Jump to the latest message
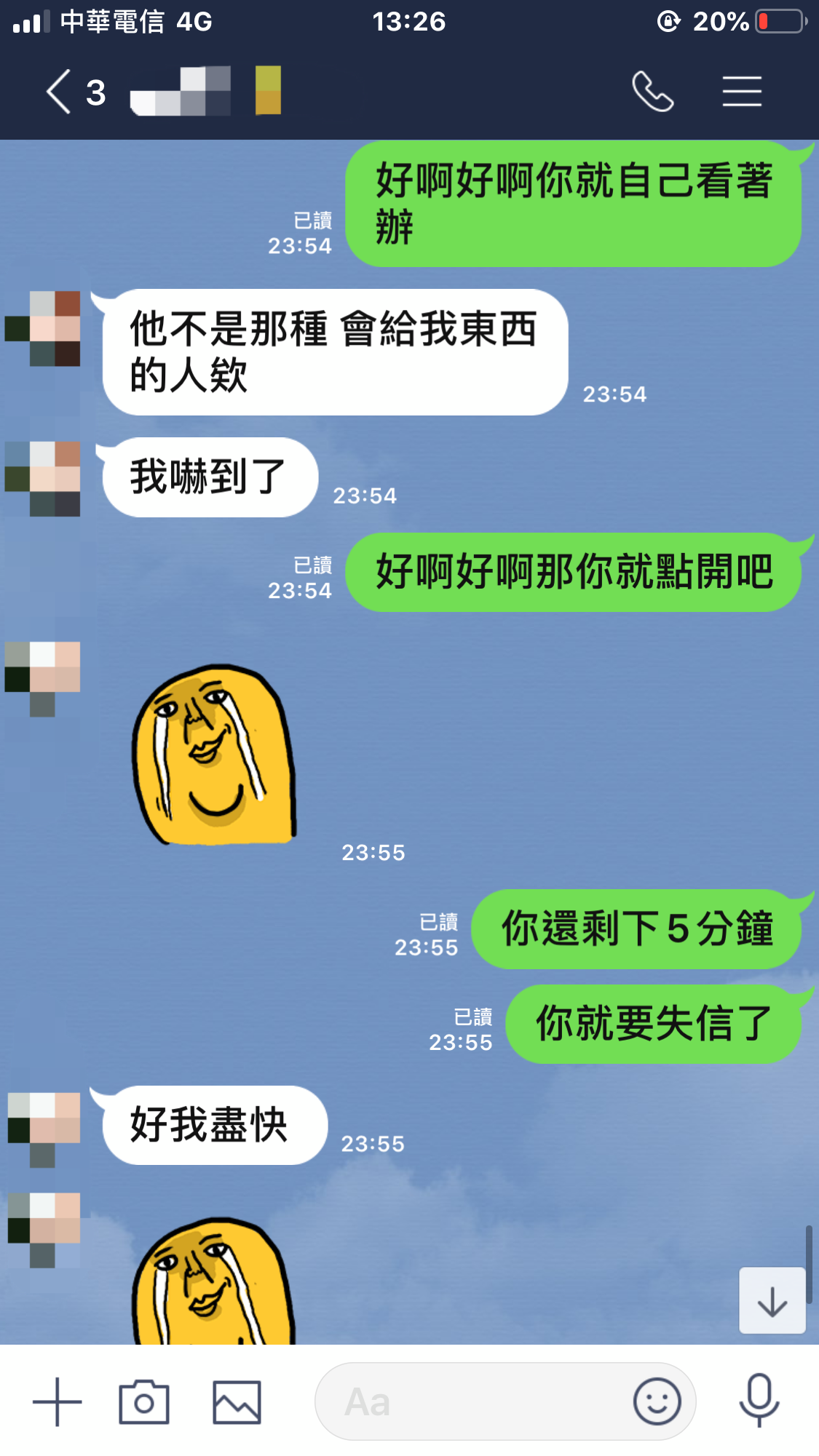Viewport: 819px width, 1456px height. 772,1301
